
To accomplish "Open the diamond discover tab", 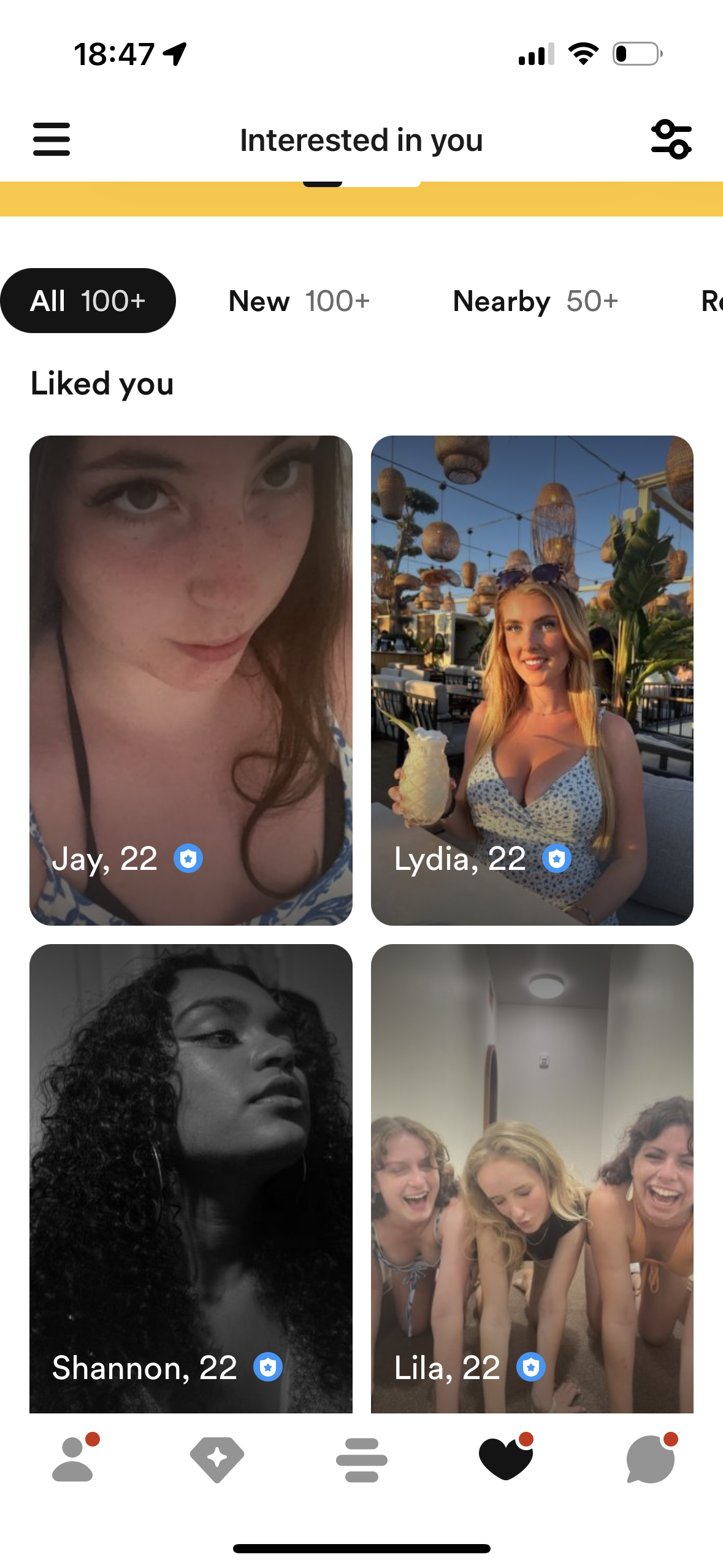I will click(217, 1459).
